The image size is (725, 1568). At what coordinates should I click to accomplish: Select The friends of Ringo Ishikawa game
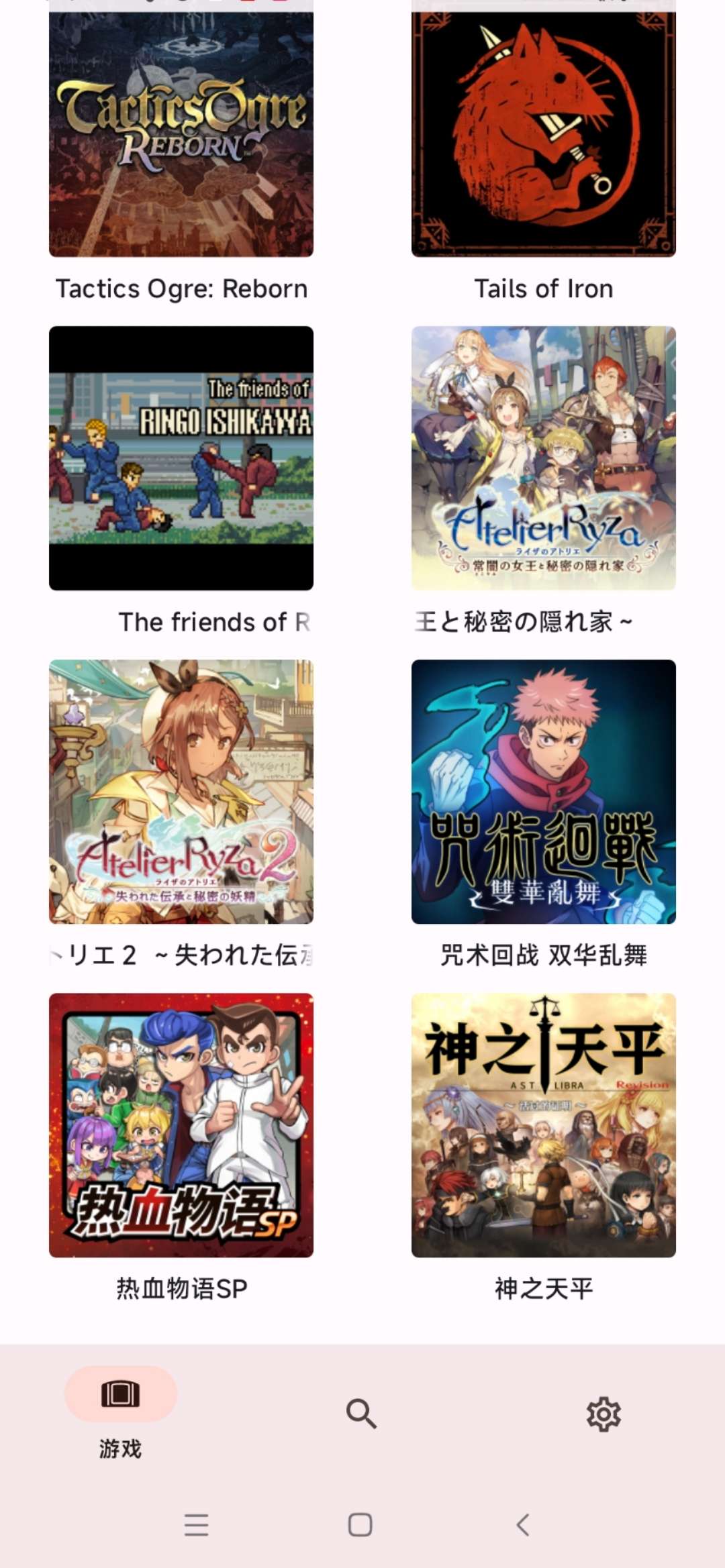(x=181, y=458)
